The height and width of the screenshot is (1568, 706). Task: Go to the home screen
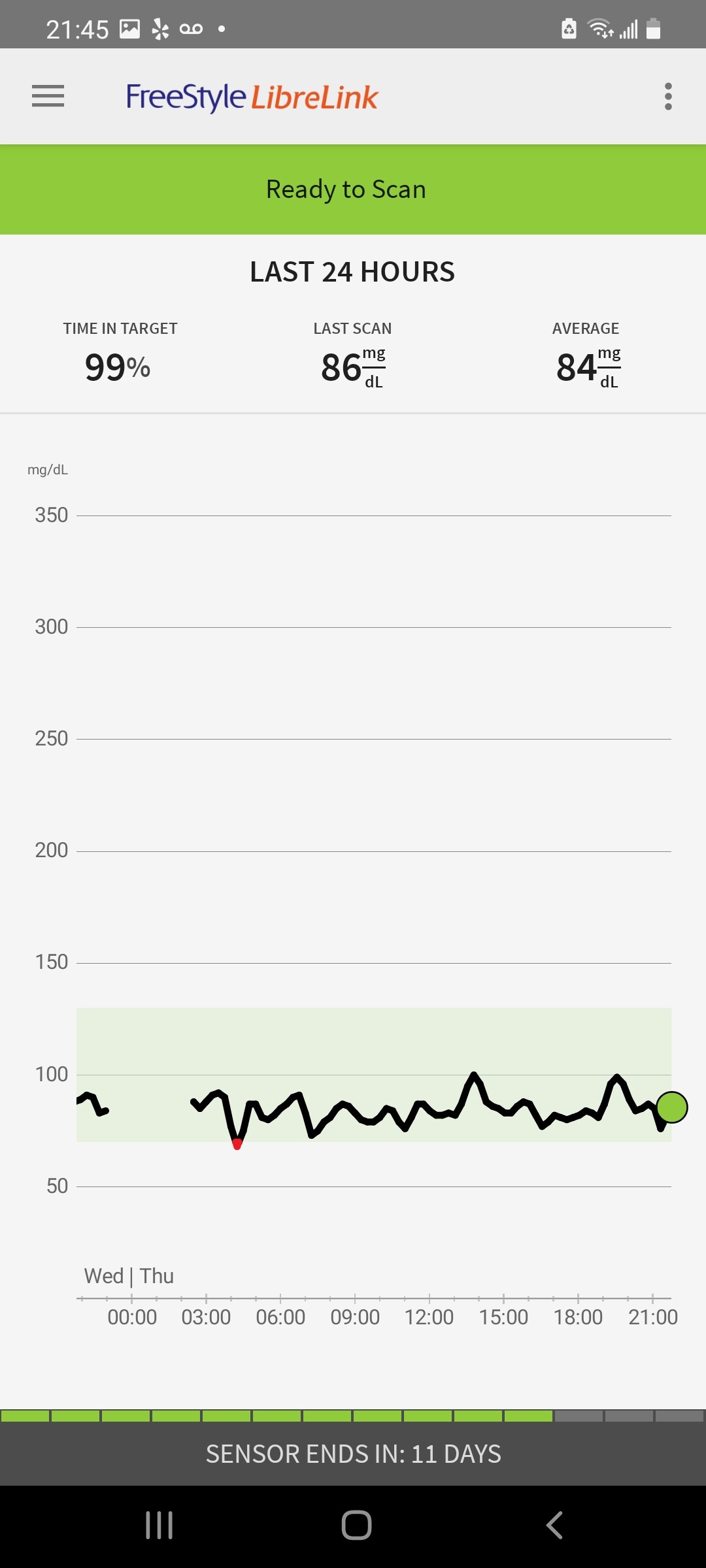(x=356, y=1526)
